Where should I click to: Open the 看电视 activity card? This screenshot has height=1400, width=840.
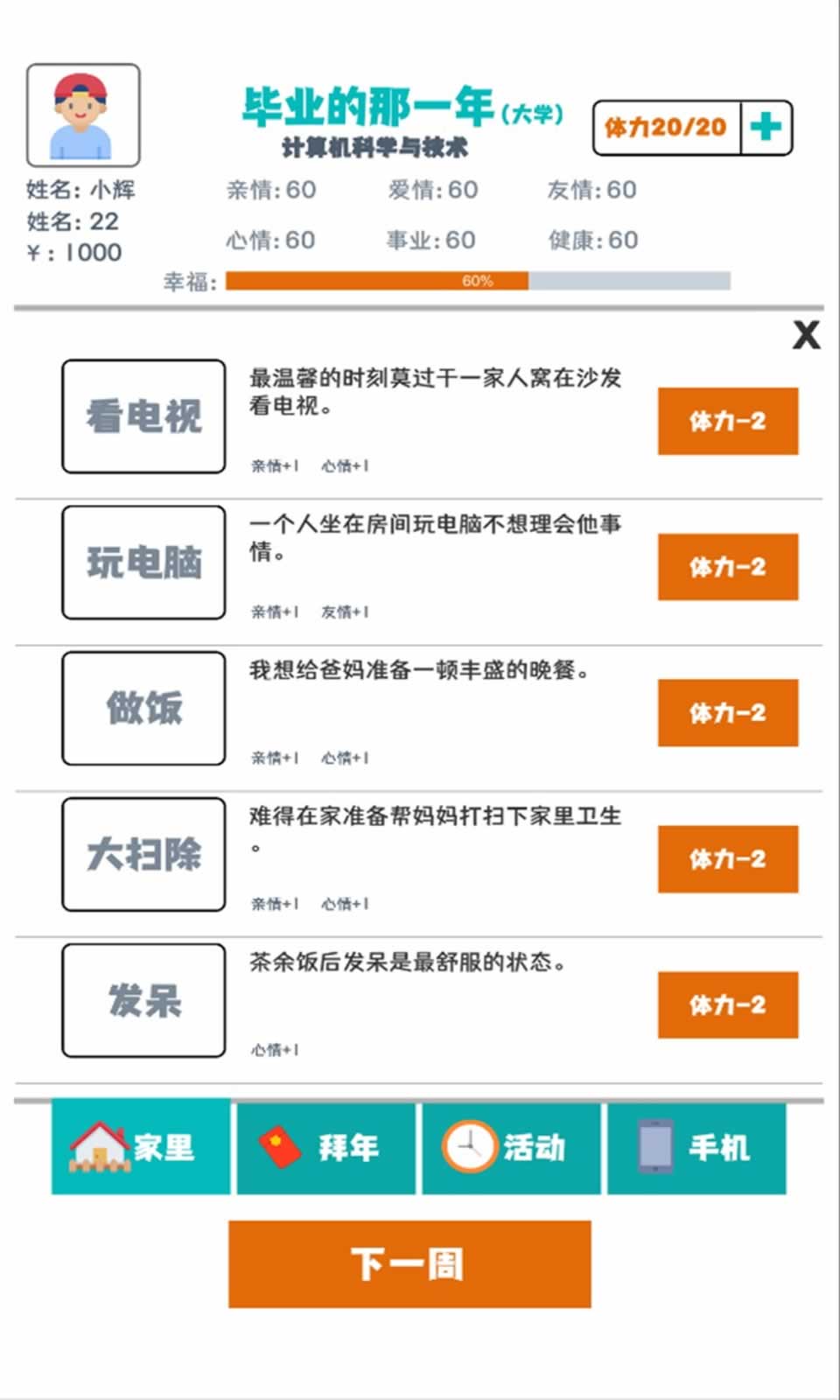click(143, 416)
